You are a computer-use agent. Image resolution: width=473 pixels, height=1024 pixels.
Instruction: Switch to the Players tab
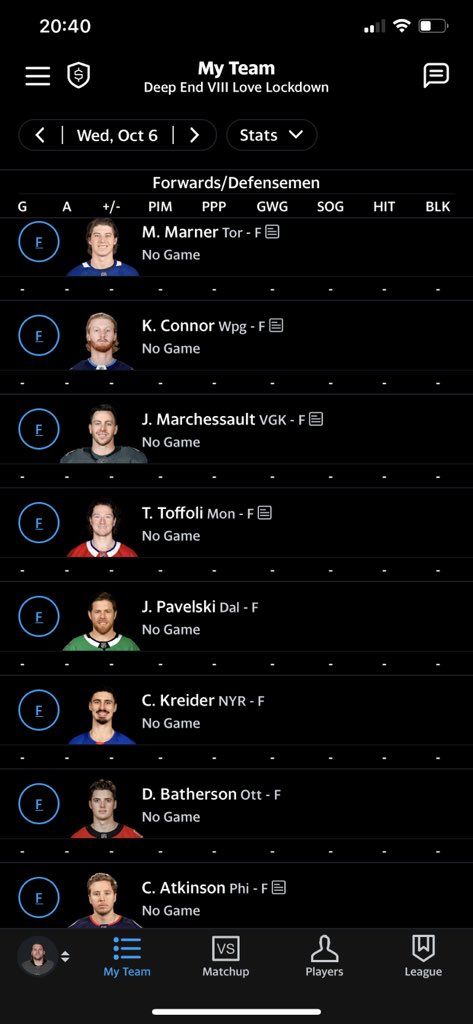click(324, 957)
